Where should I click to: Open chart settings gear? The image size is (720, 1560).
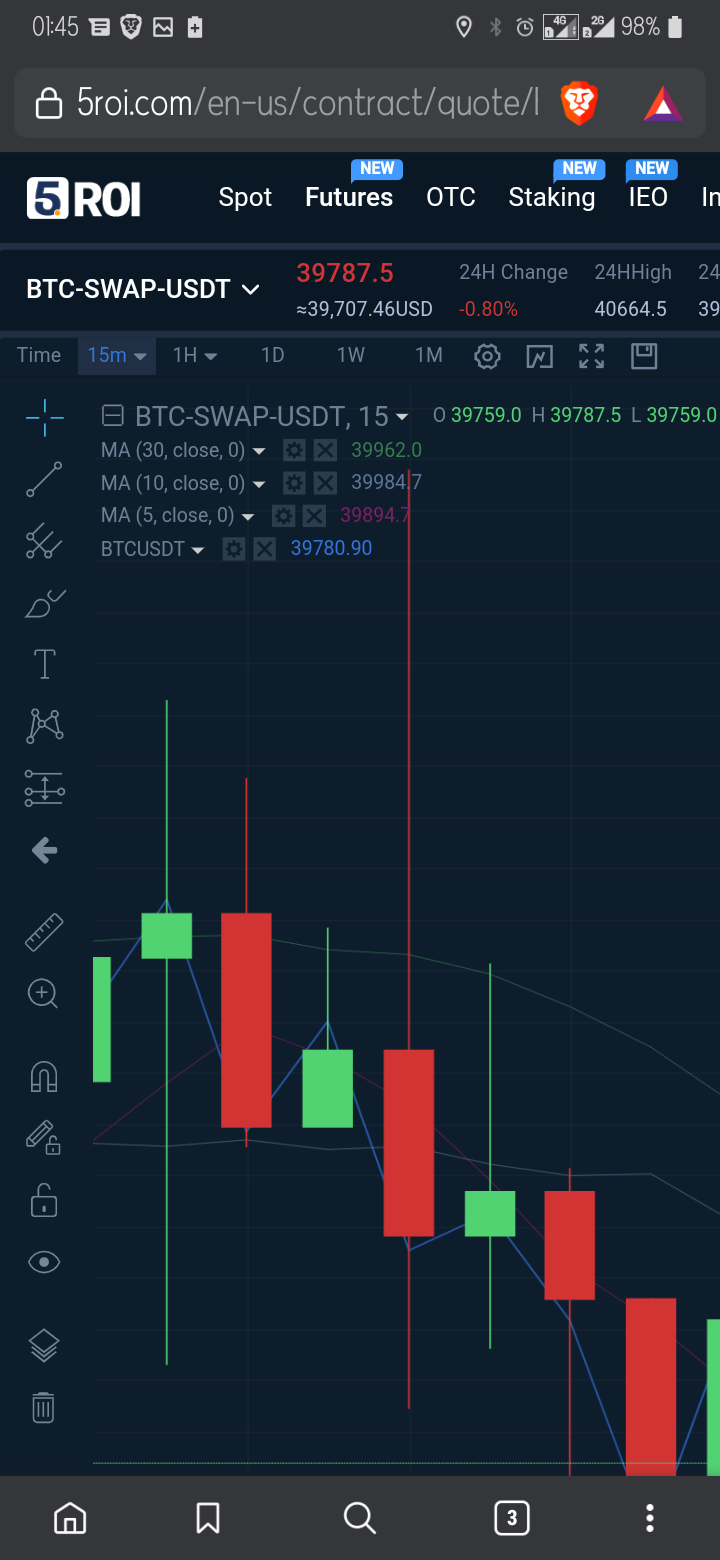click(x=487, y=356)
